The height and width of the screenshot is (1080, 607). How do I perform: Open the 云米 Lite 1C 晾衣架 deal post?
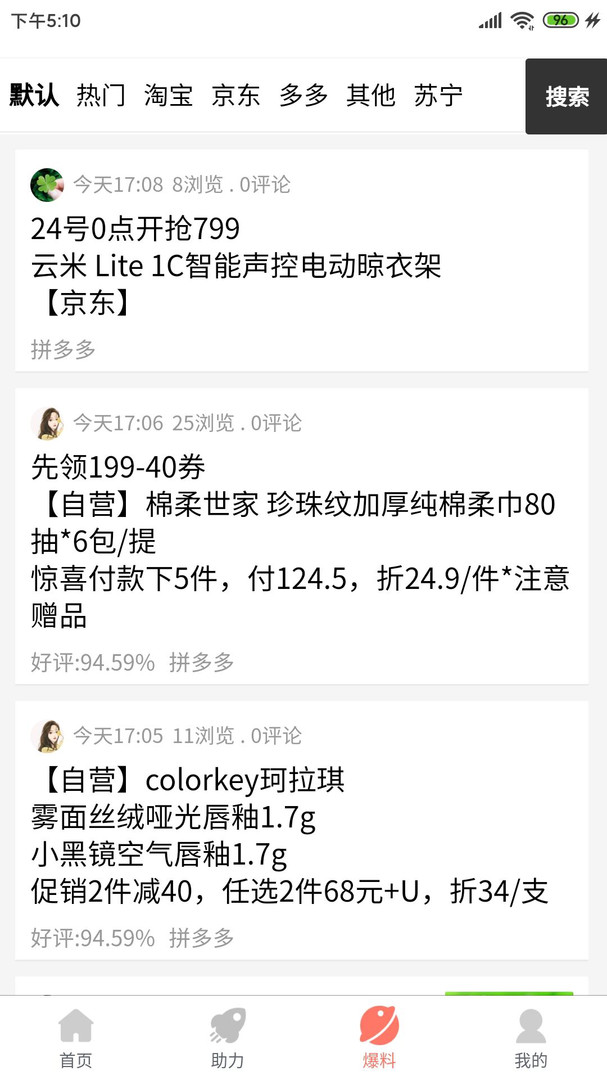pos(301,266)
